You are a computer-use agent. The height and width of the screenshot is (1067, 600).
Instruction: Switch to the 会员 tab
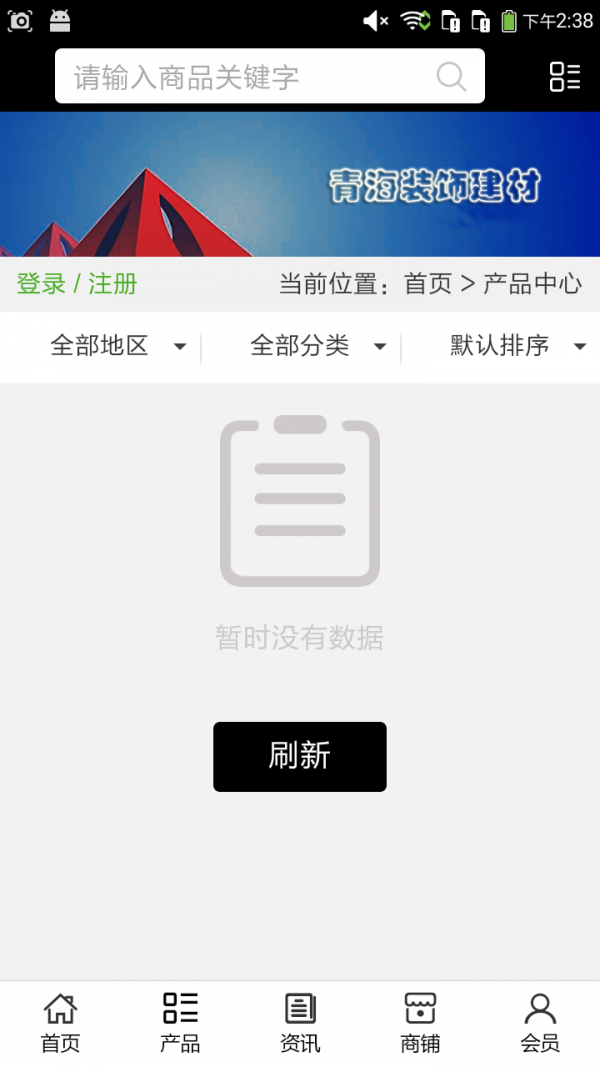[540, 1023]
